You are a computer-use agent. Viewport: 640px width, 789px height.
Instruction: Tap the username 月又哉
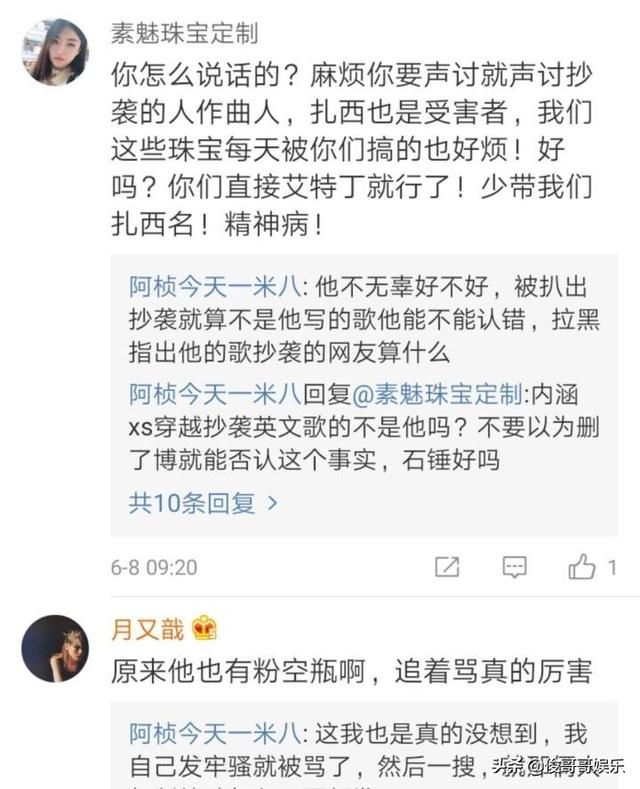tap(148, 629)
